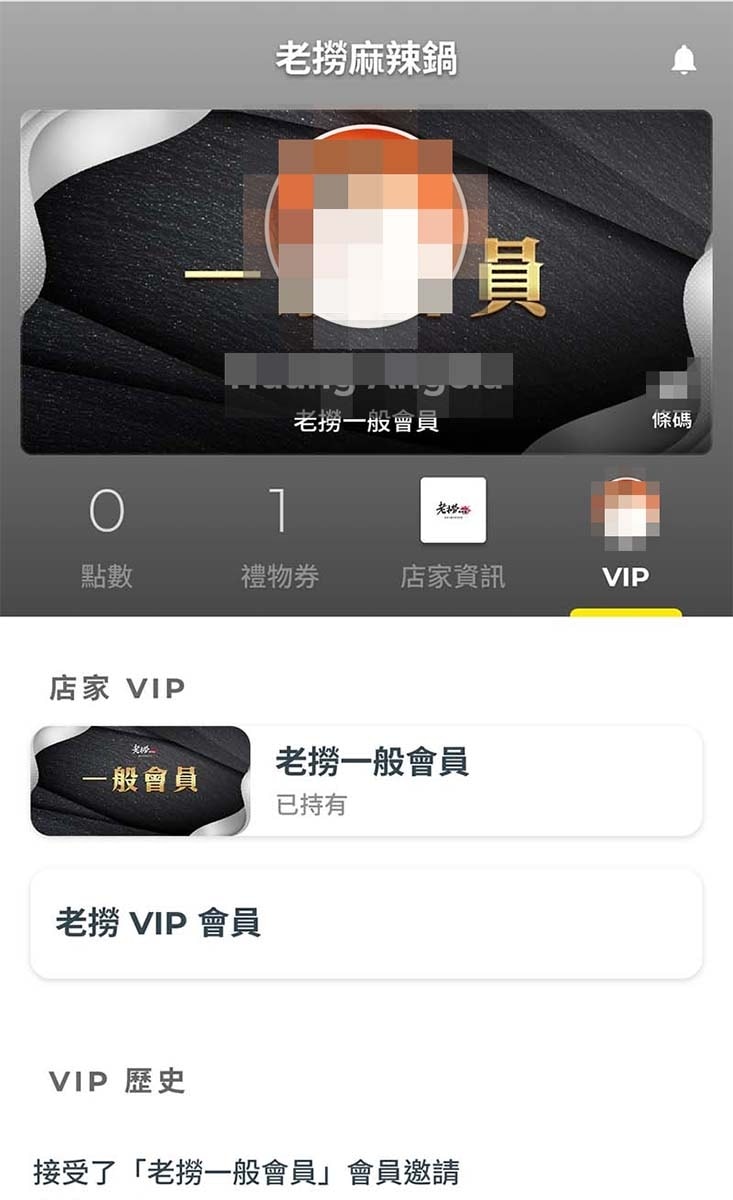Screen dimensions: 733x1200
Task: Tap the VIP 歷史 section heading
Action: (118, 1080)
